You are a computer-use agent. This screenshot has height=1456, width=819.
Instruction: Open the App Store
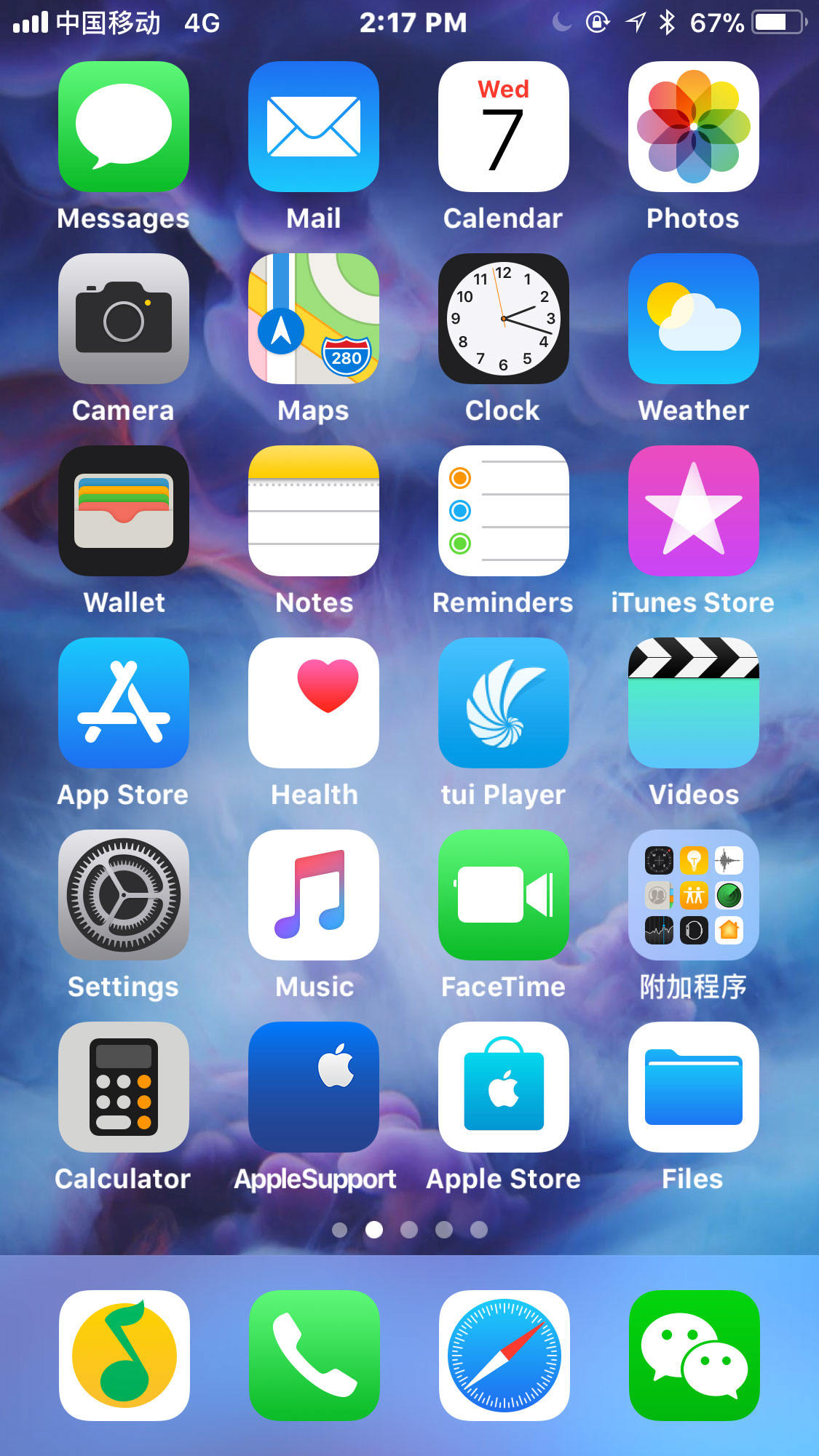(124, 703)
